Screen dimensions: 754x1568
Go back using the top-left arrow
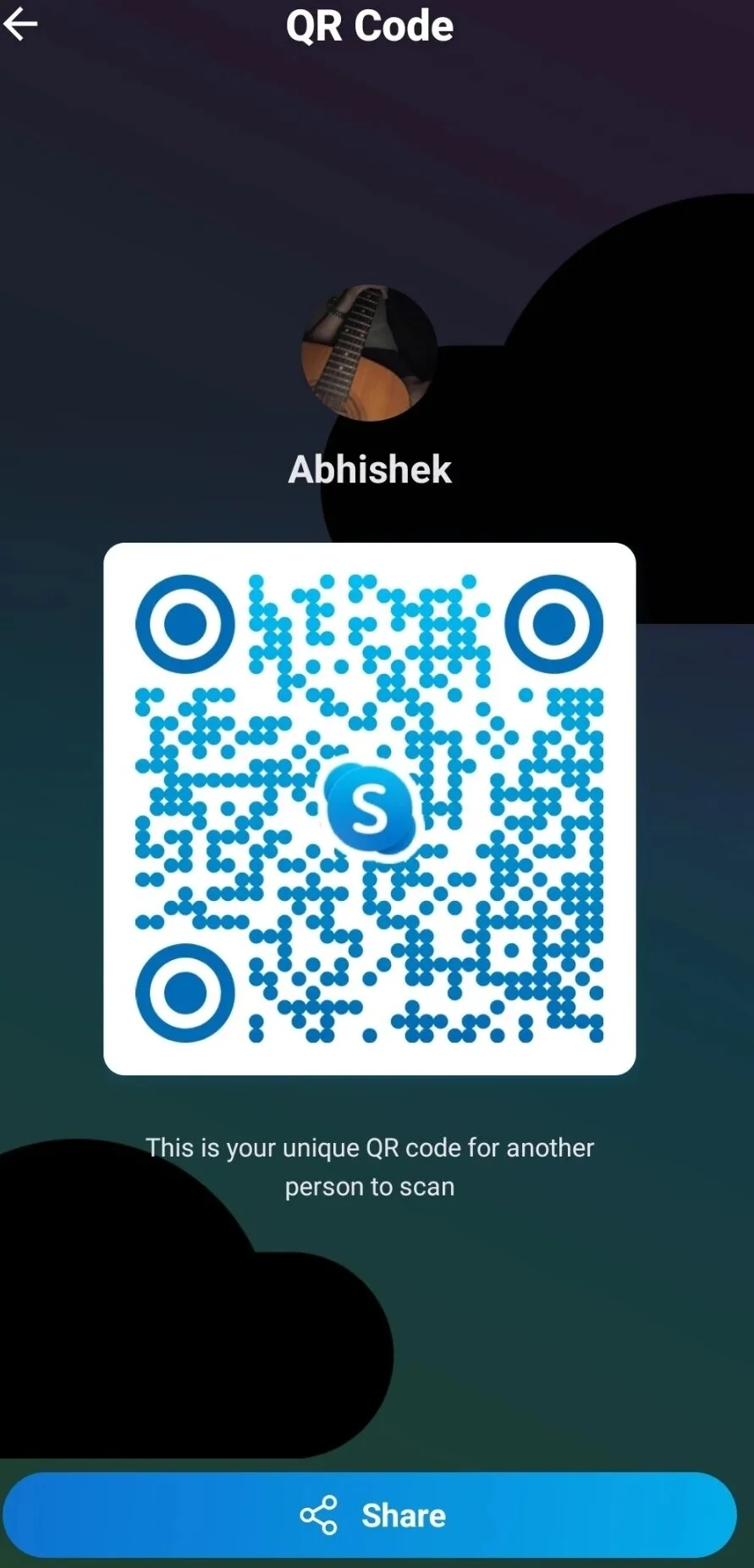click(20, 25)
